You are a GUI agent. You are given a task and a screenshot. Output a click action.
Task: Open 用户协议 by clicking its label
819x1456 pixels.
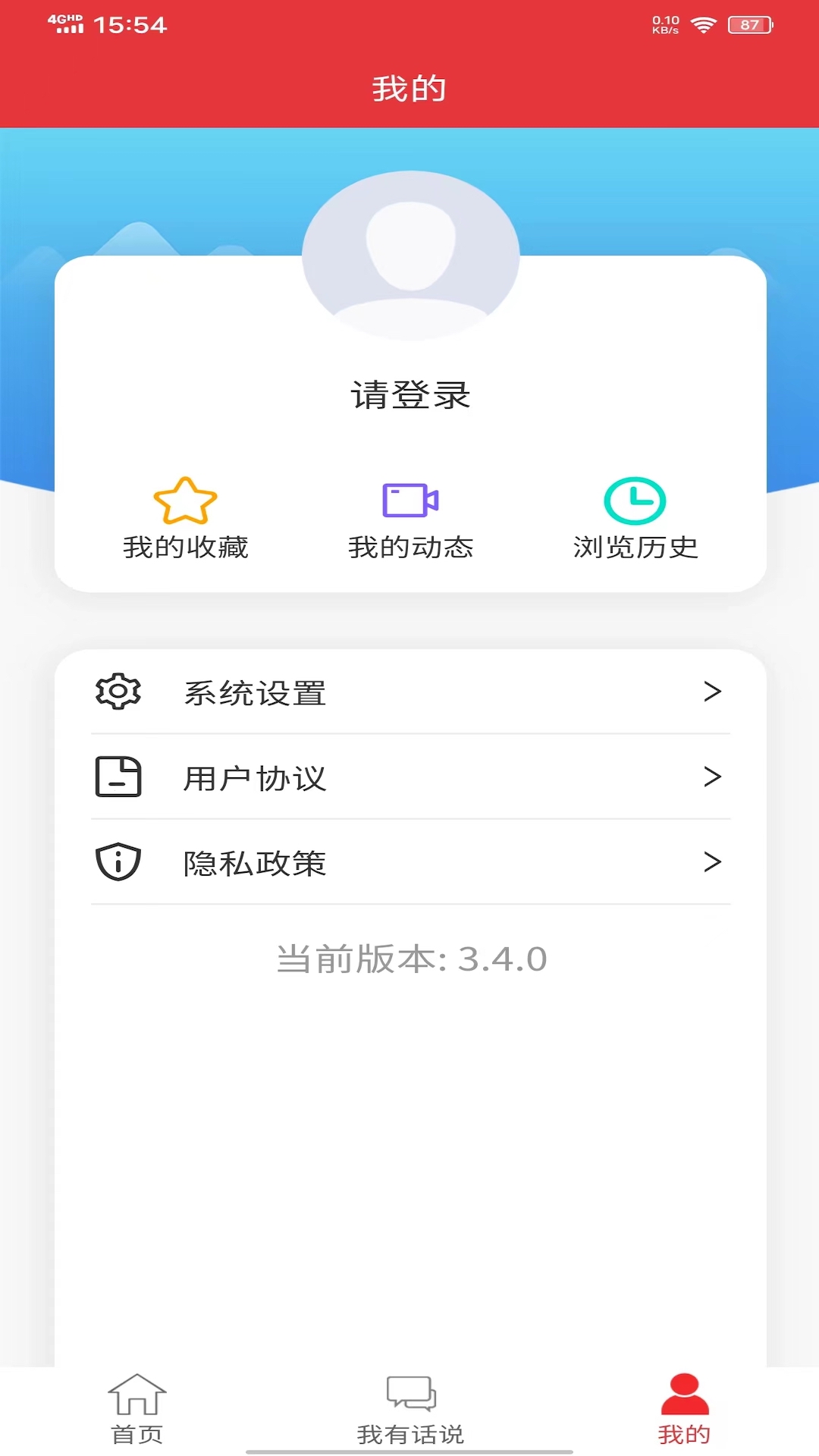coord(255,777)
